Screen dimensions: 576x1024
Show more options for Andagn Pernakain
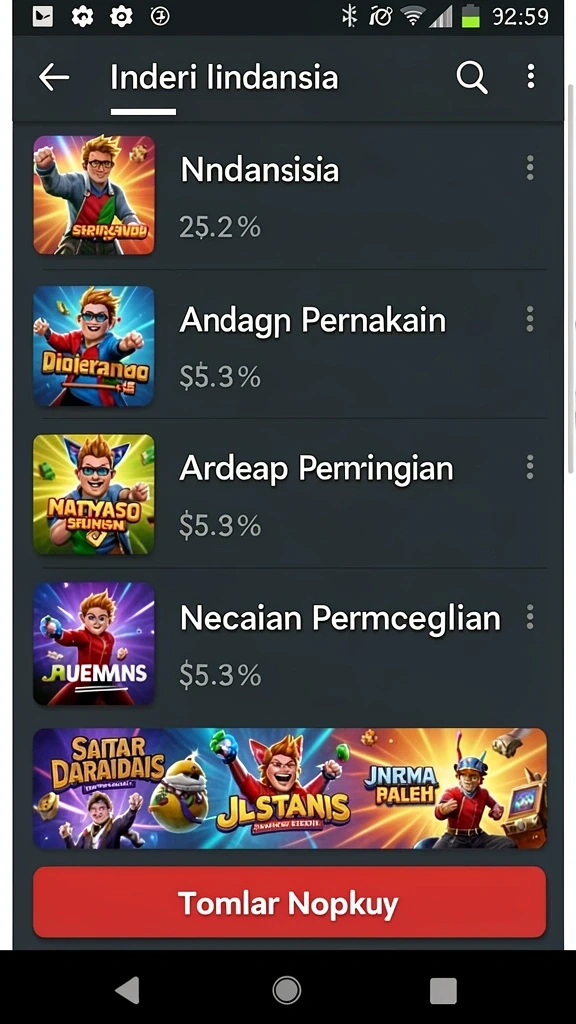click(x=530, y=319)
